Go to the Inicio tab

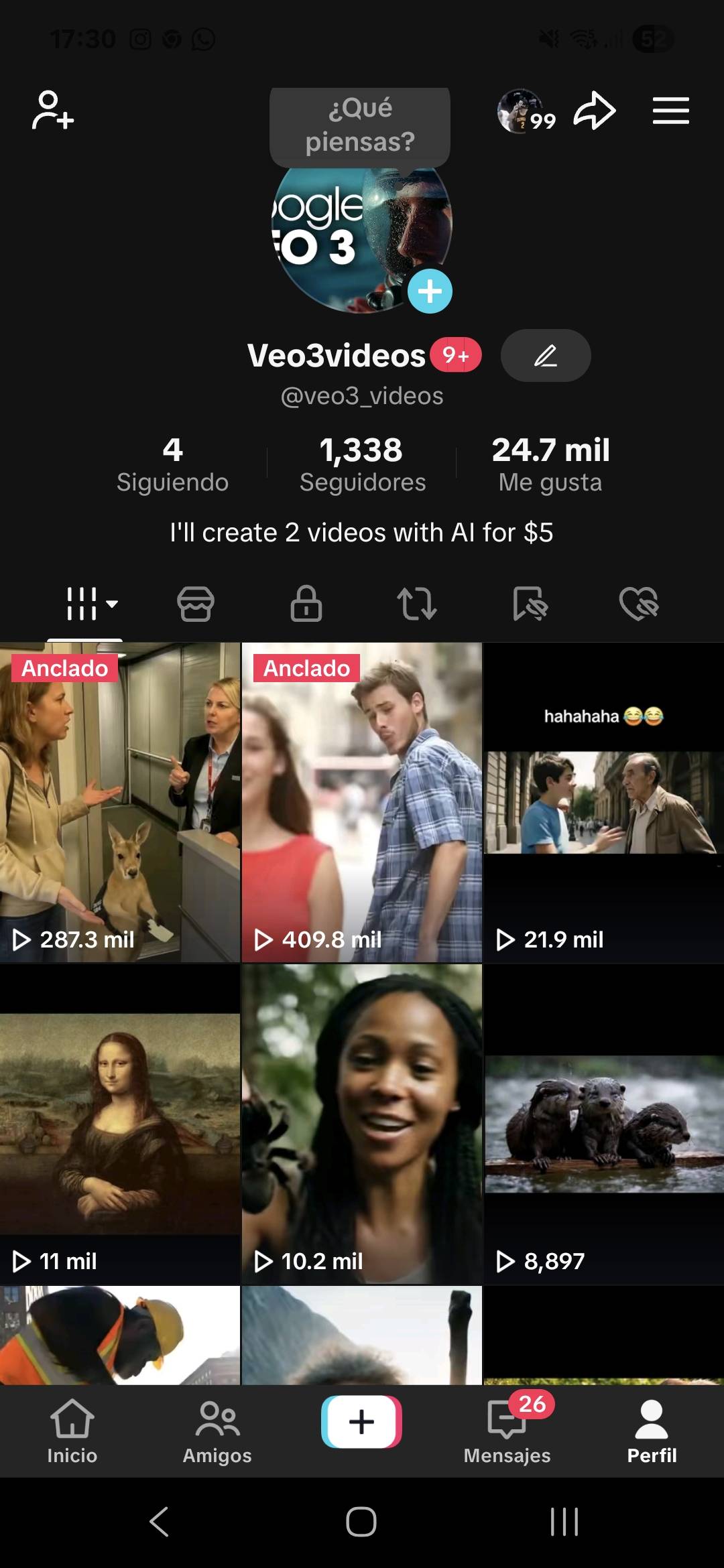click(x=72, y=1430)
